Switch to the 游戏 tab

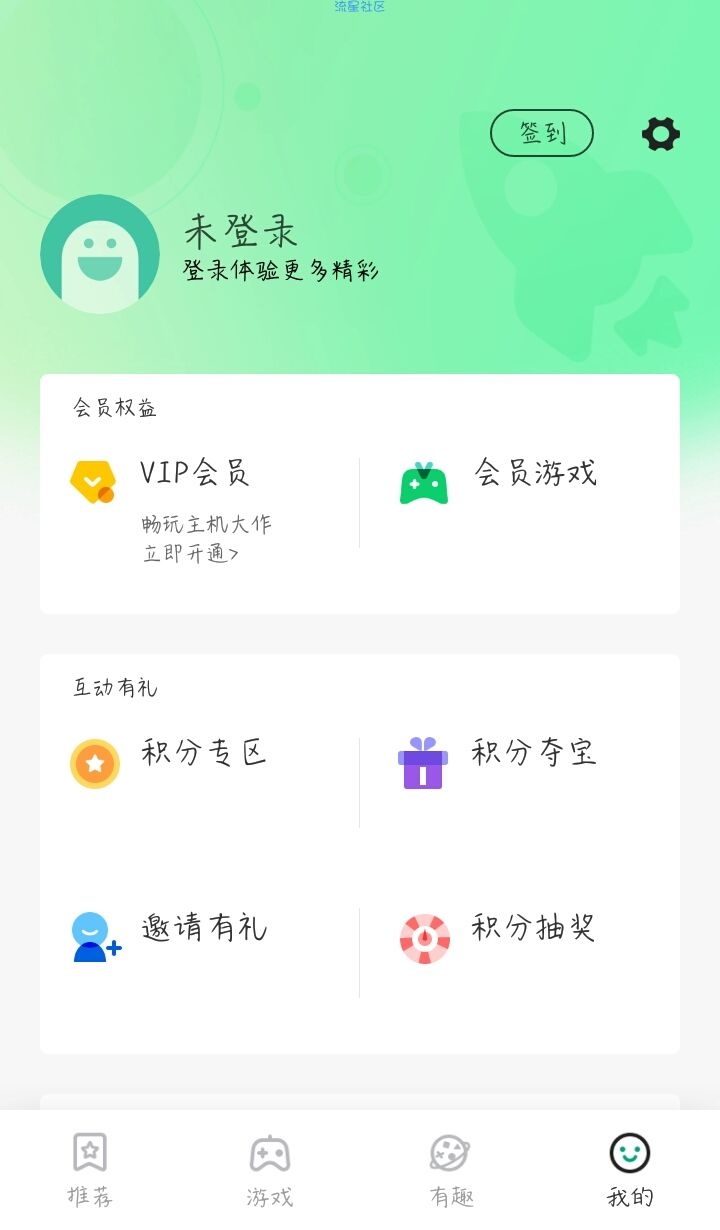[270, 1170]
